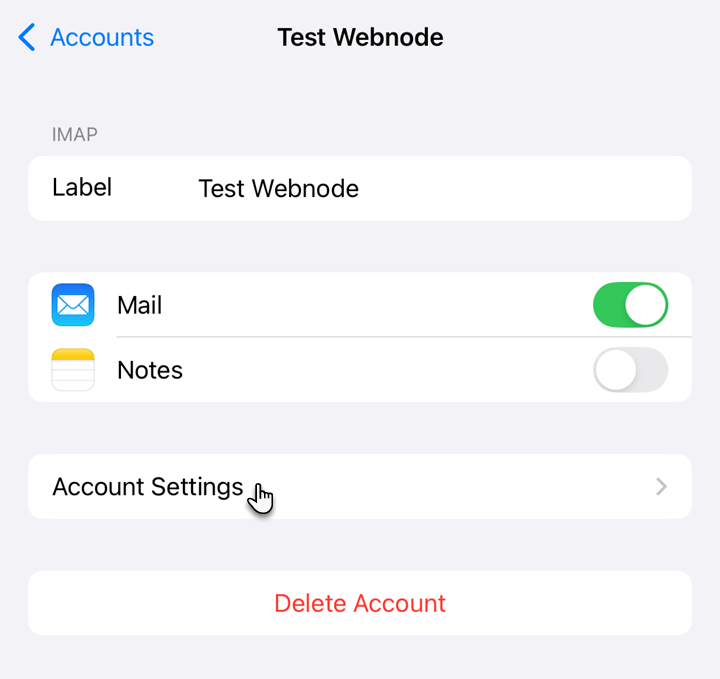The width and height of the screenshot is (720, 679).
Task: Tap Delete Account
Action: click(359, 603)
